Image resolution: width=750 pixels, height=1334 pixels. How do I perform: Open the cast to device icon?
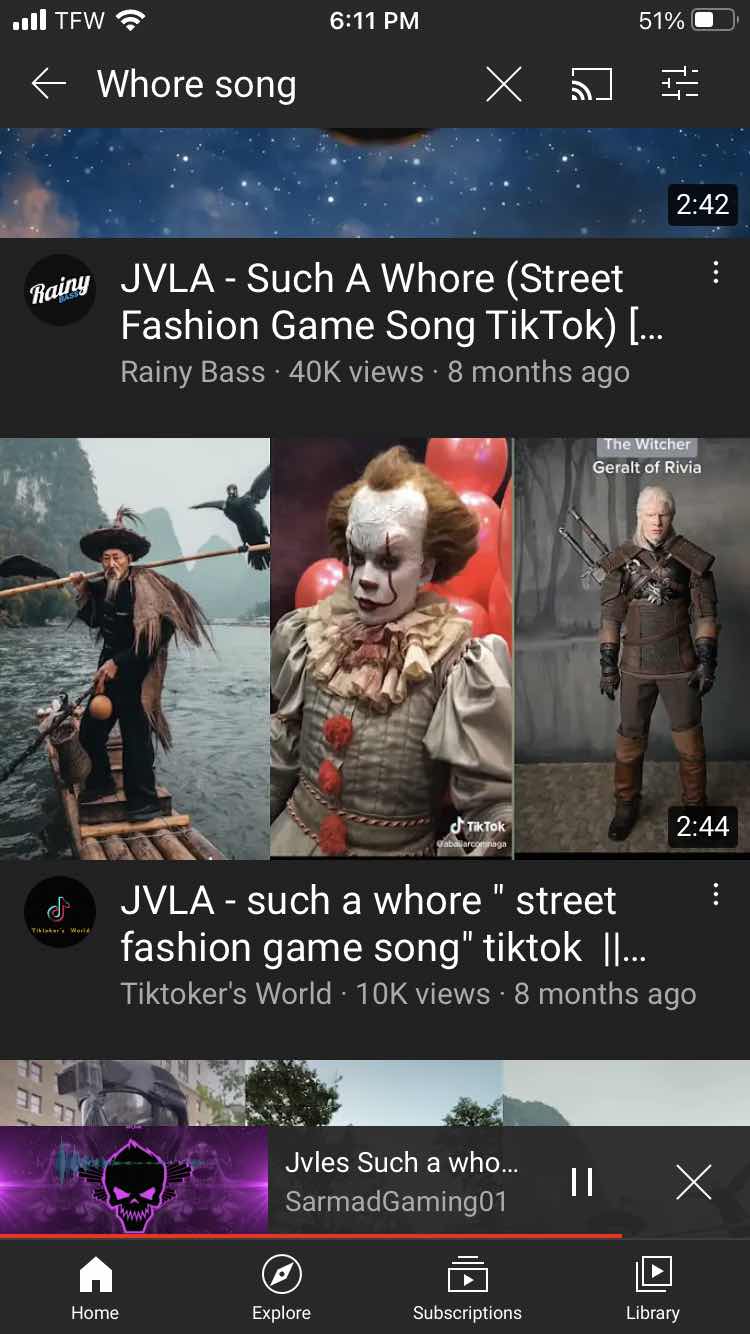(x=591, y=85)
